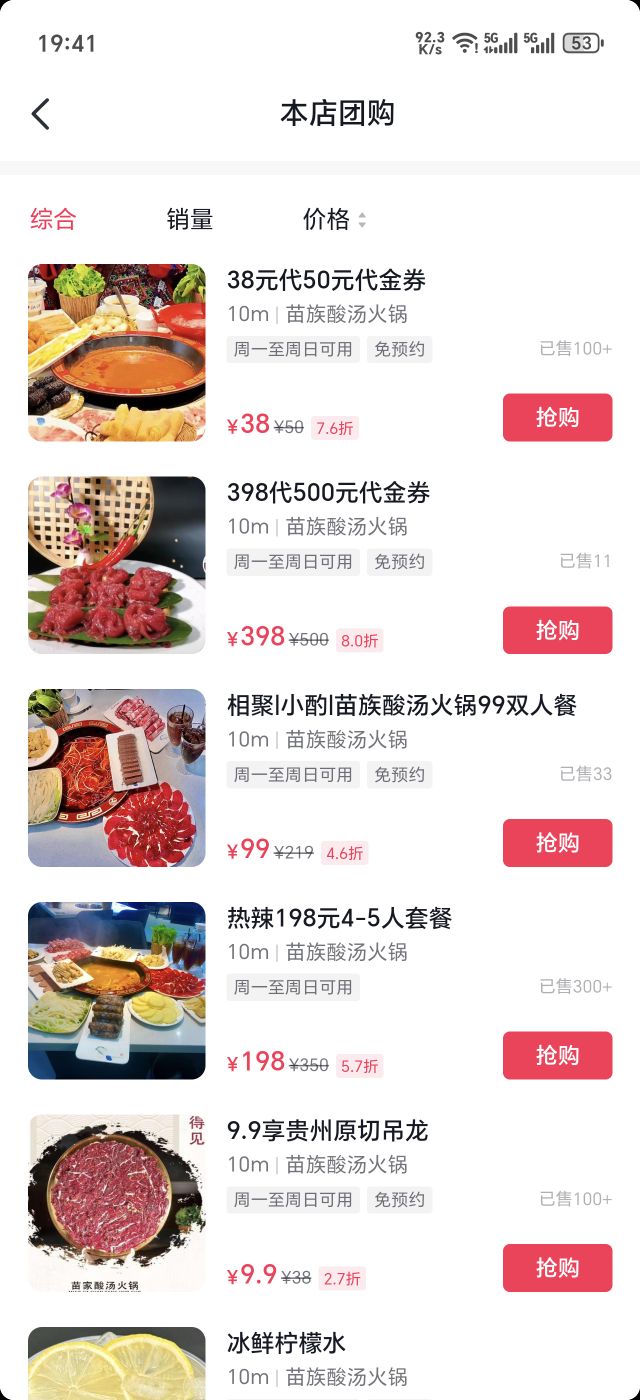Tap 抢购 for 热辣198元4-5人套餐
The image size is (640, 1400).
(x=557, y=1055)
